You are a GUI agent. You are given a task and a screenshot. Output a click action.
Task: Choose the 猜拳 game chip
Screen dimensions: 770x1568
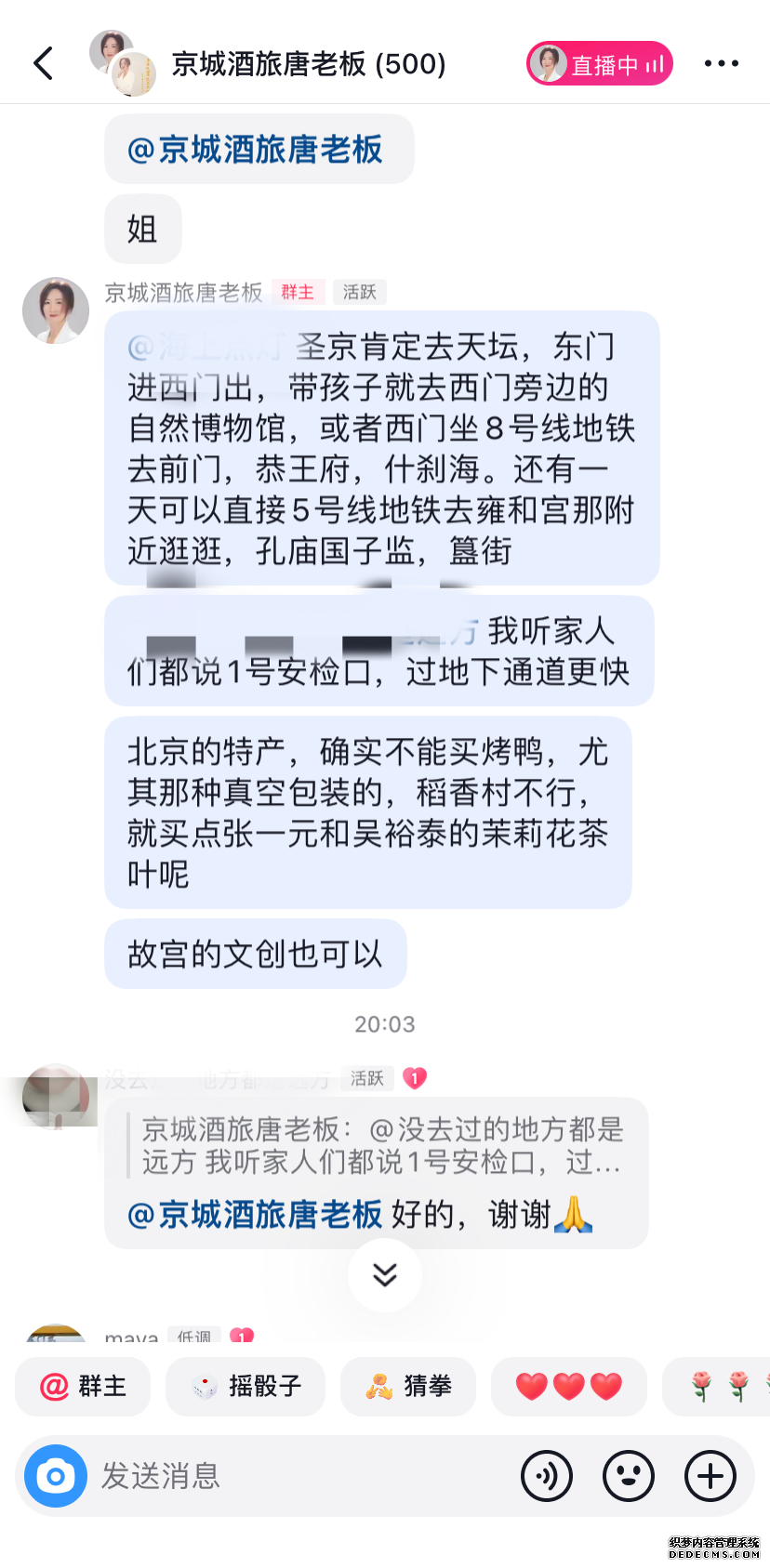click(408, 1386)
